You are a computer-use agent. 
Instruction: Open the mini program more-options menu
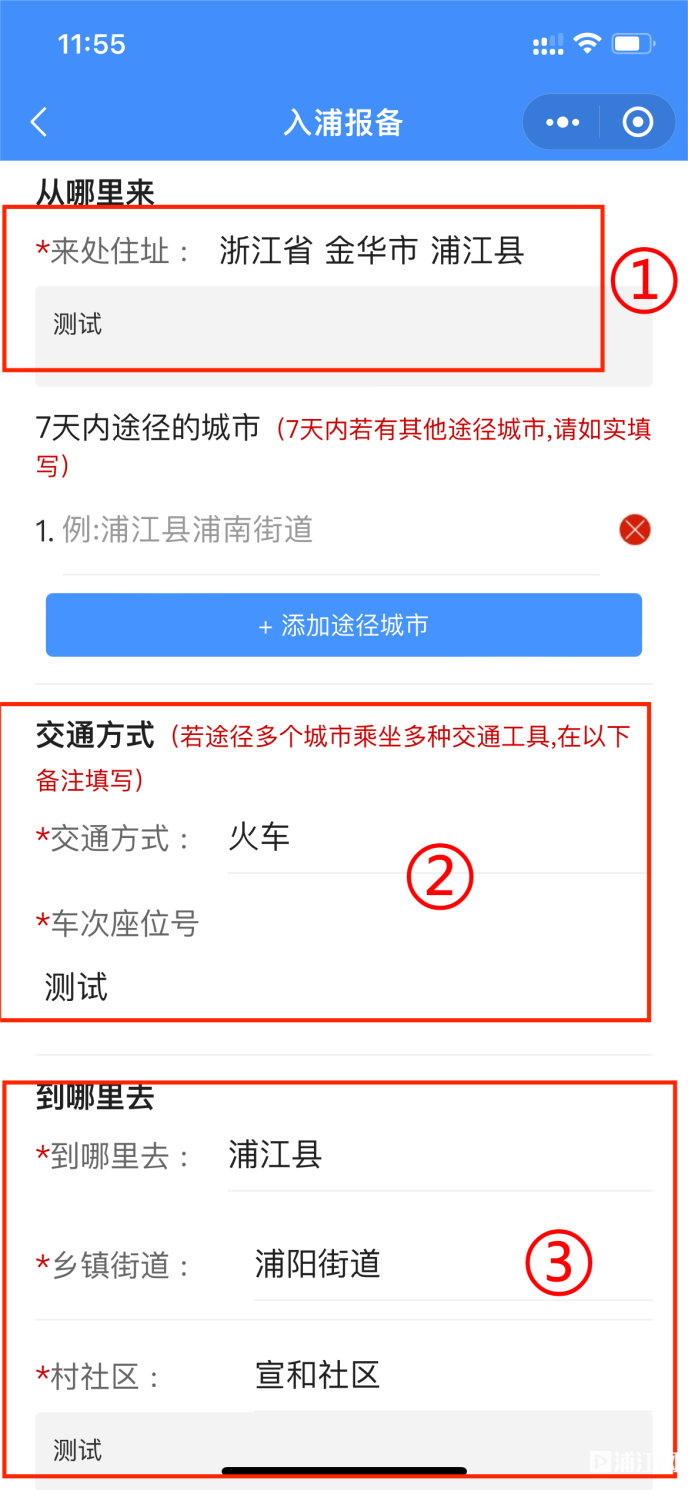tap(562, 122)
